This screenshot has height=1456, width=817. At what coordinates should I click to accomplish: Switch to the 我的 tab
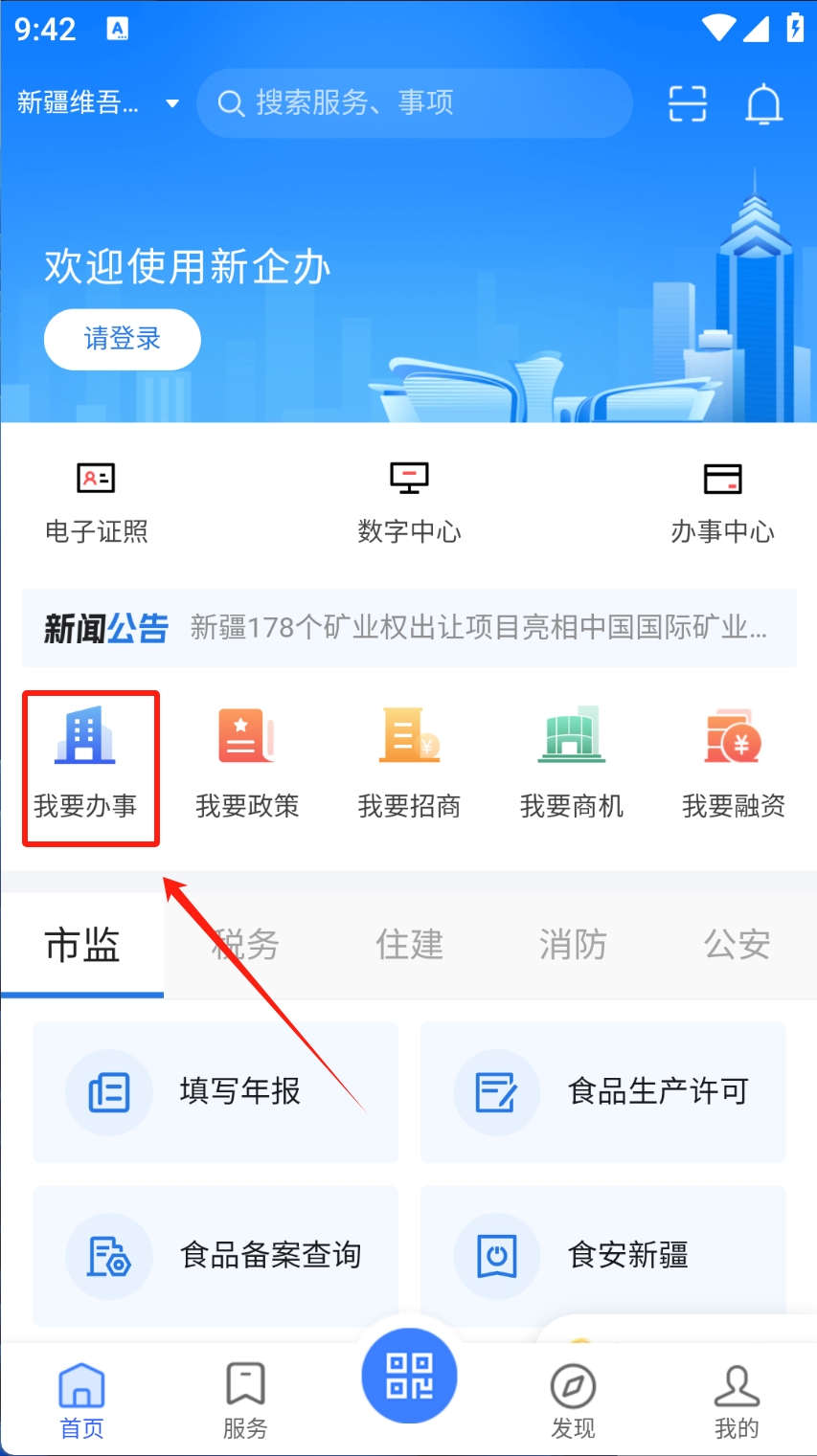(736, 1402)
